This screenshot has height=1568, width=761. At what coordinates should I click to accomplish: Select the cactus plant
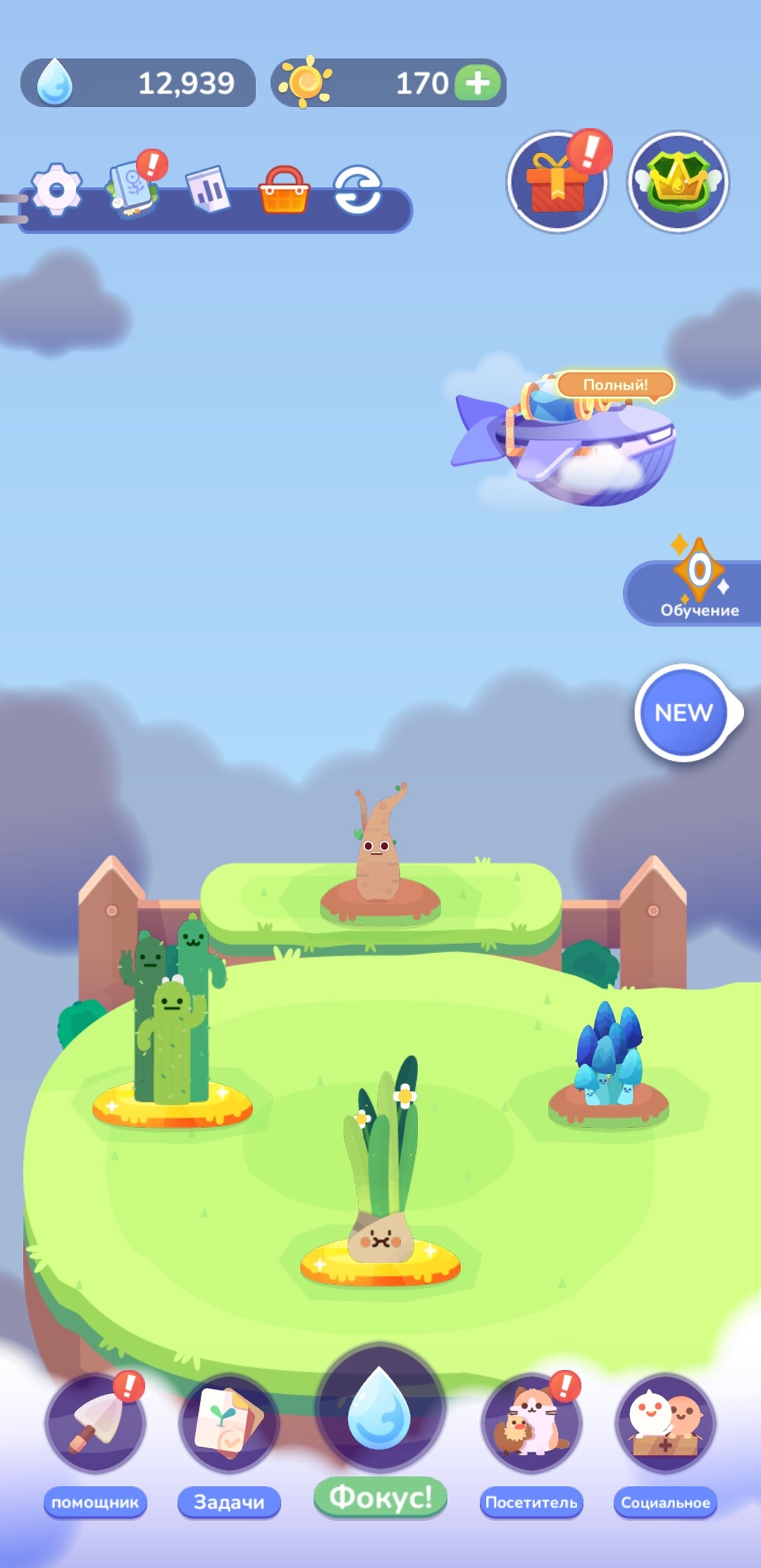coord(172,1021)
